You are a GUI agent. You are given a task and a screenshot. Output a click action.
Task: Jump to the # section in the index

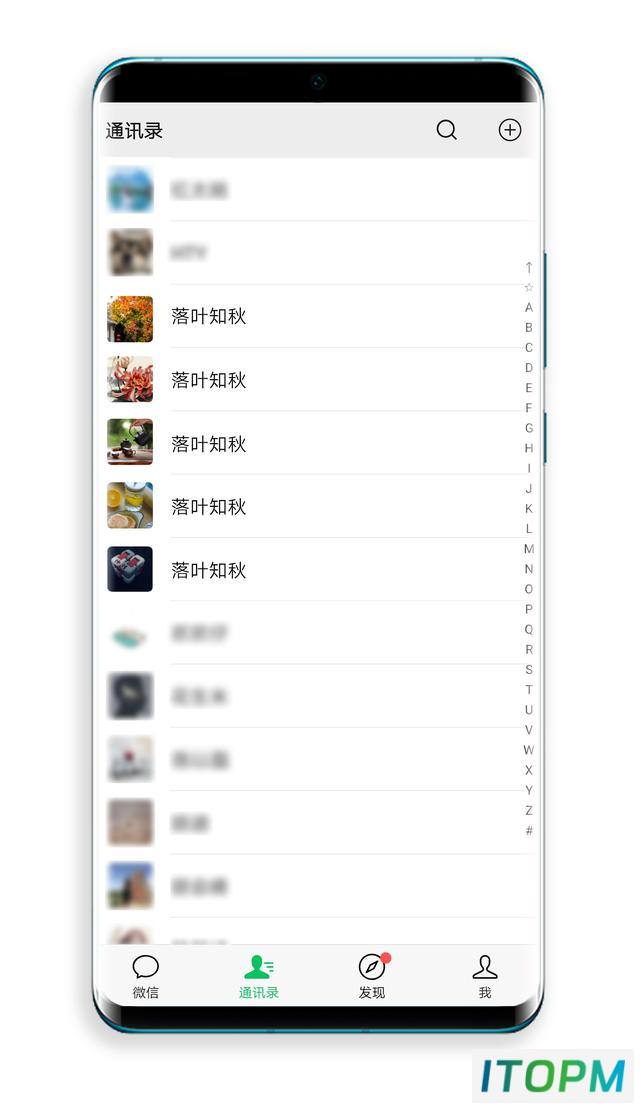pyautogui.click(x=528, y=830)
